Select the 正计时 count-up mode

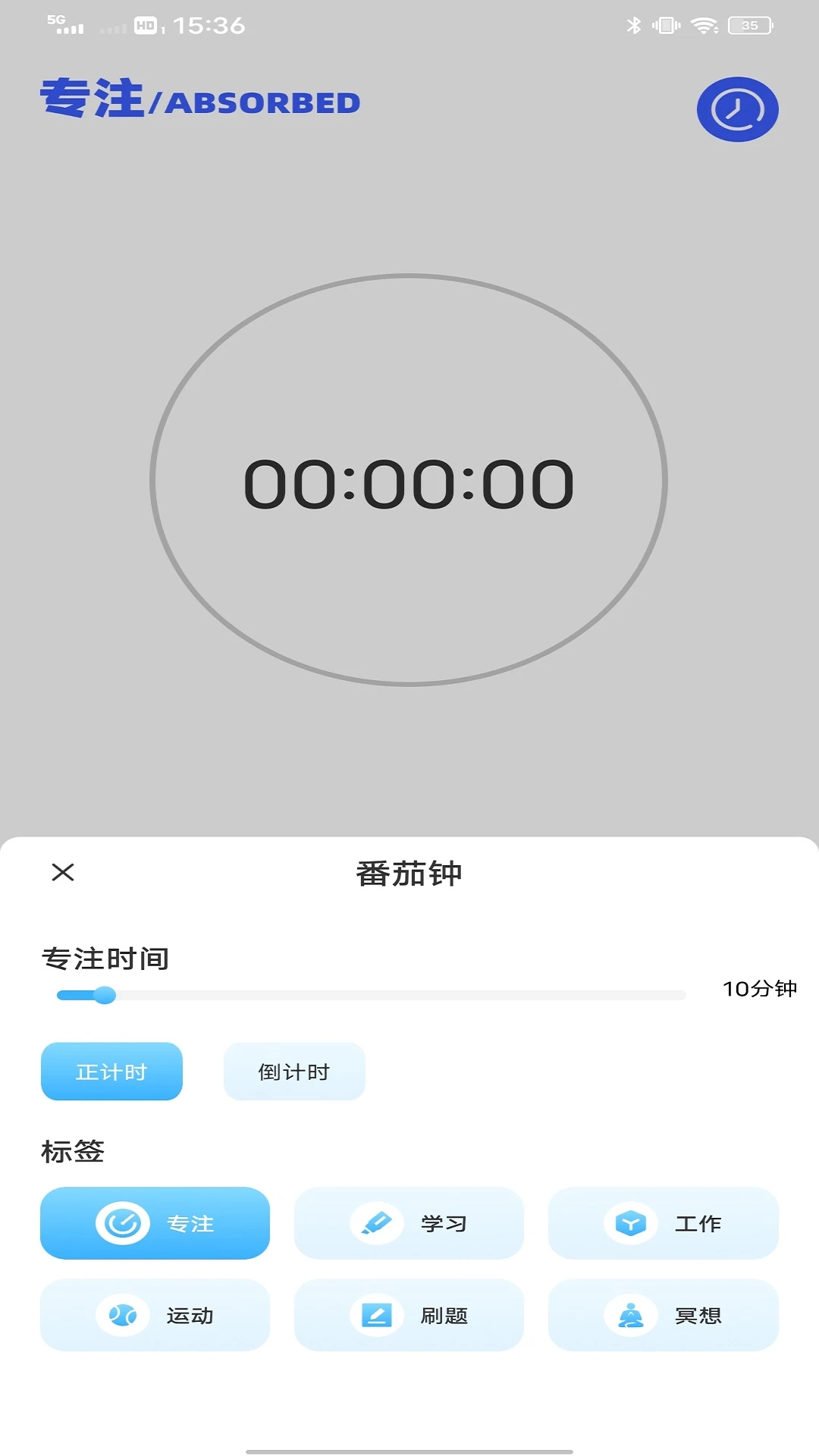pyautogui.click(x=111, y=1071)
